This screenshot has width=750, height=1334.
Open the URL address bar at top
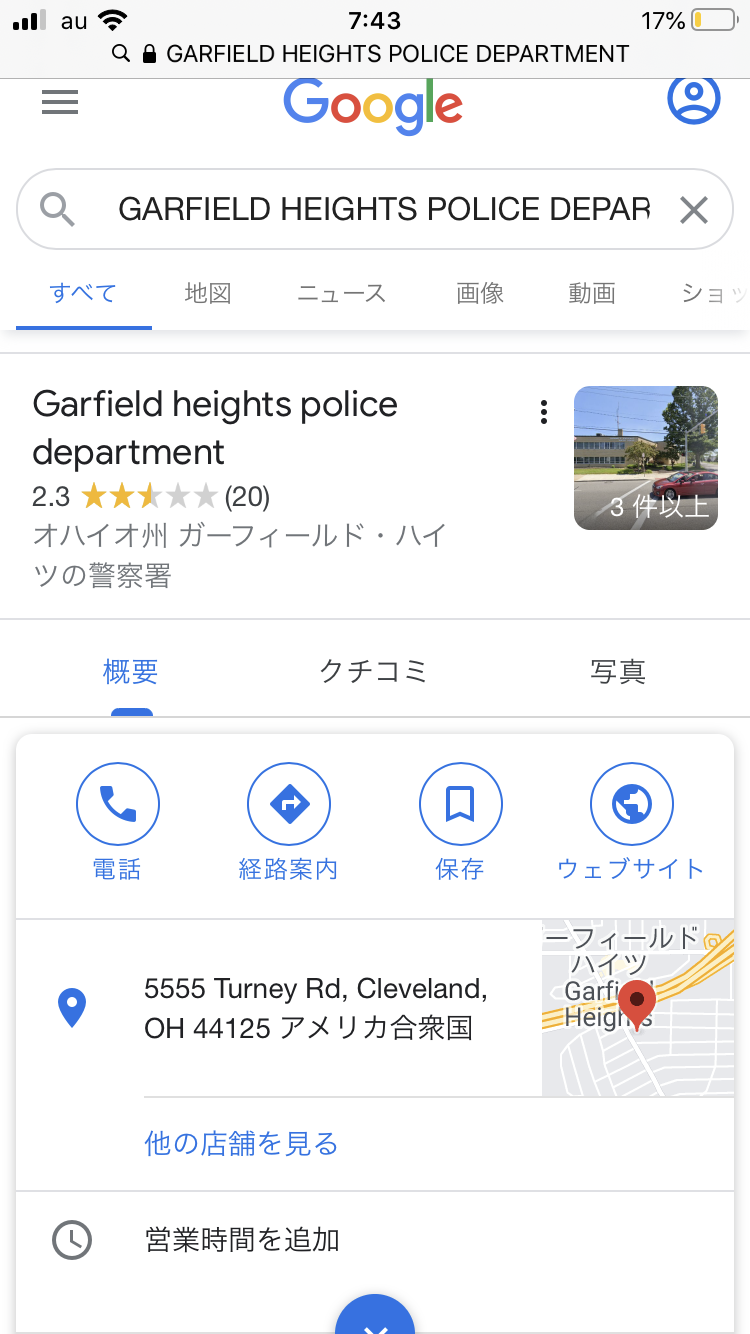pos(375,53)
